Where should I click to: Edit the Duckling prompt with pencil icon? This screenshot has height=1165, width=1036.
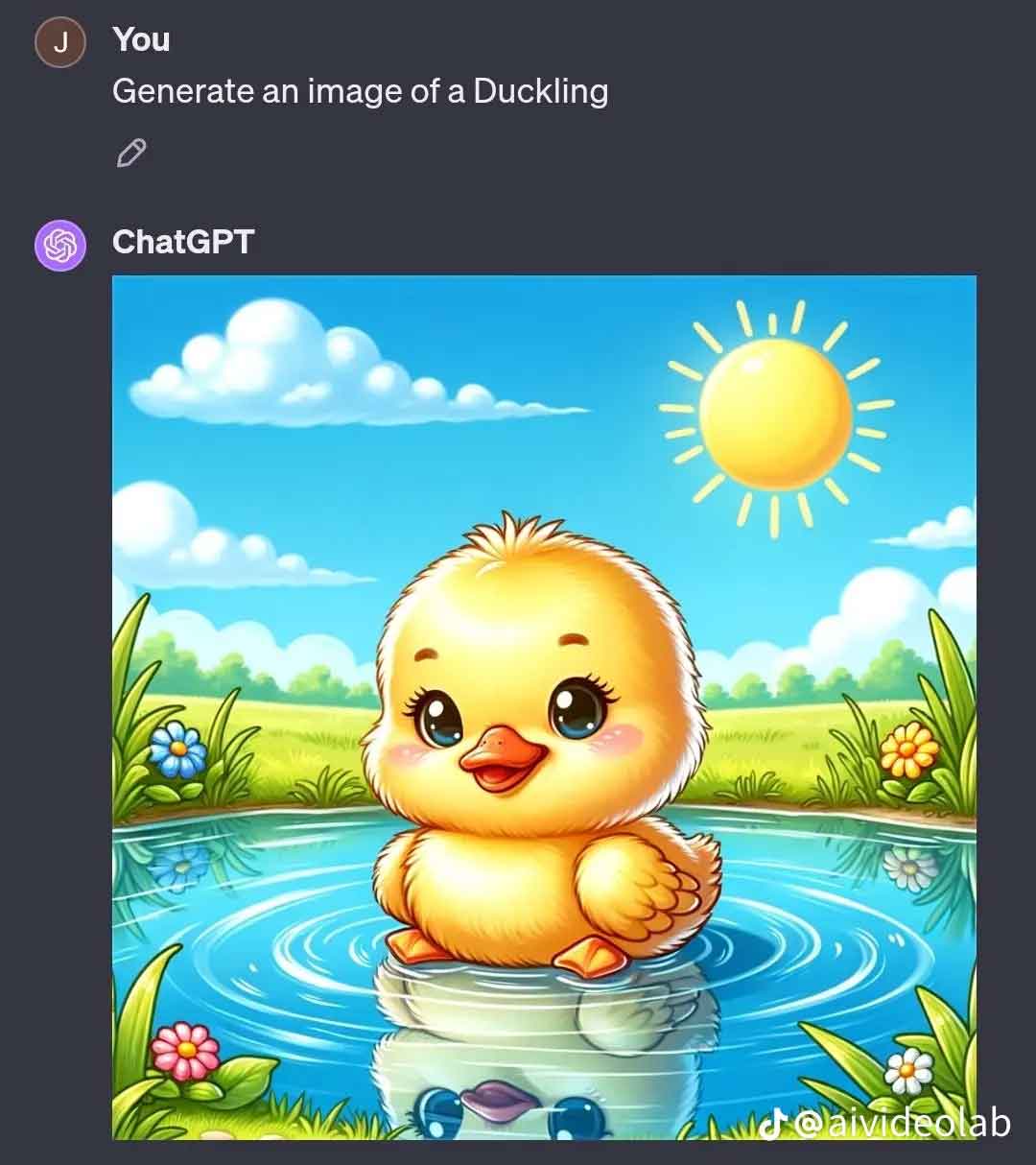click(131, 153)
